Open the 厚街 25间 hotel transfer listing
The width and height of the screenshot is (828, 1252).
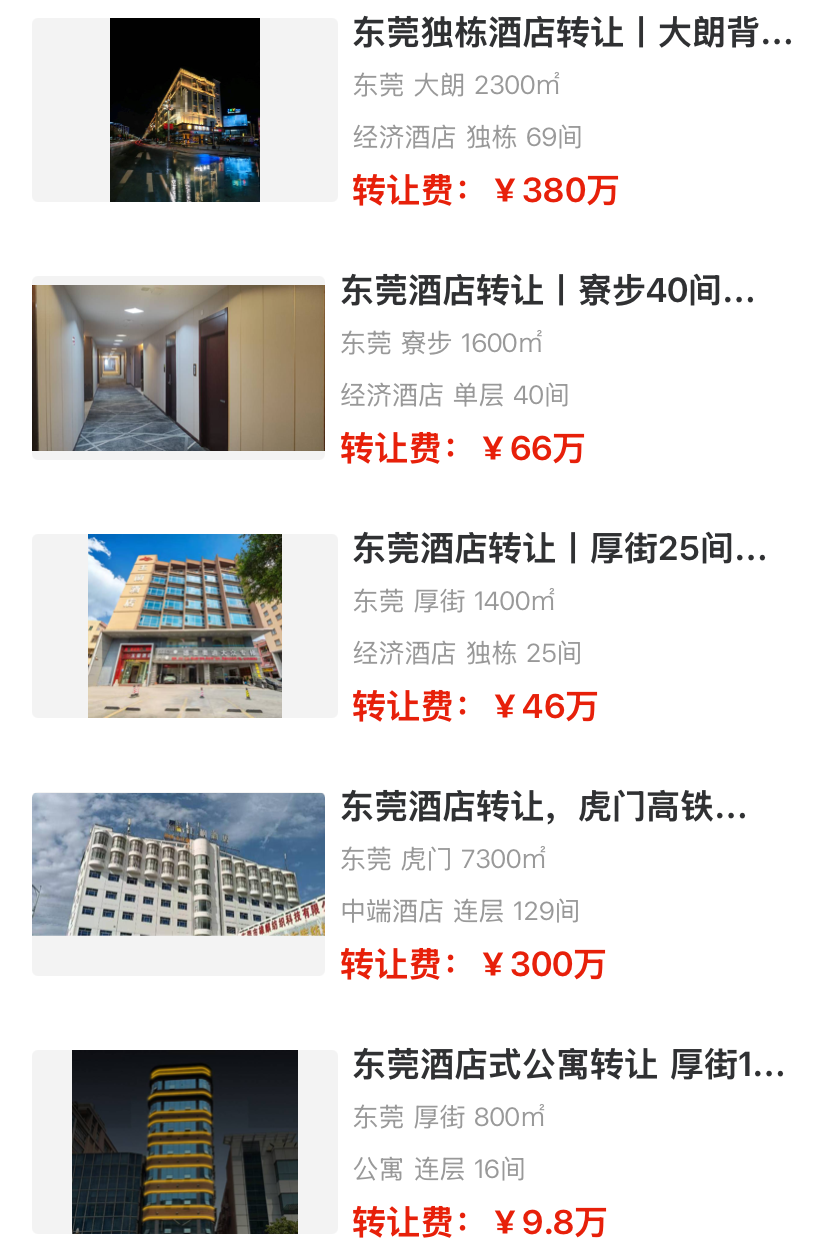[559, 550]
